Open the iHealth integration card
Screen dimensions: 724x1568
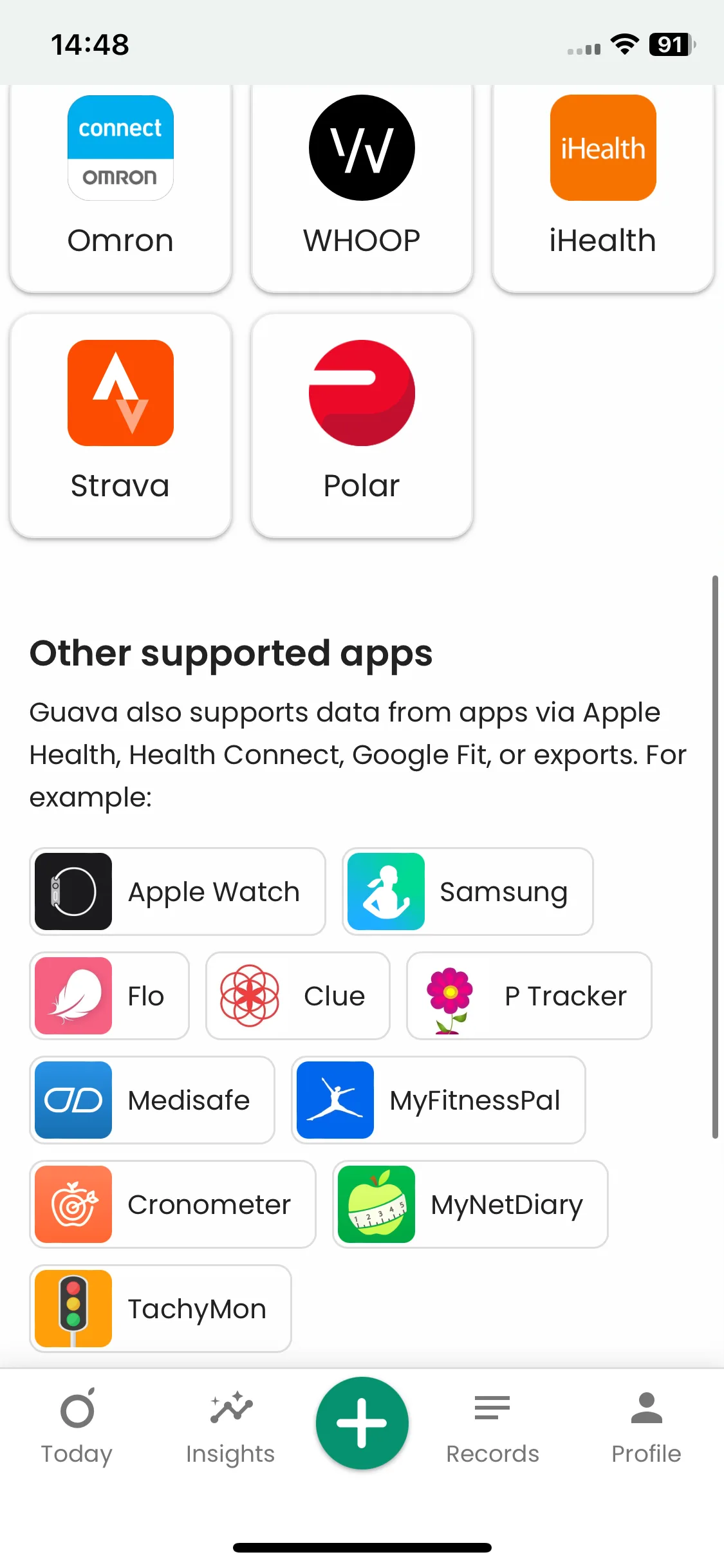pyautogui.click(x=603, y=187)
